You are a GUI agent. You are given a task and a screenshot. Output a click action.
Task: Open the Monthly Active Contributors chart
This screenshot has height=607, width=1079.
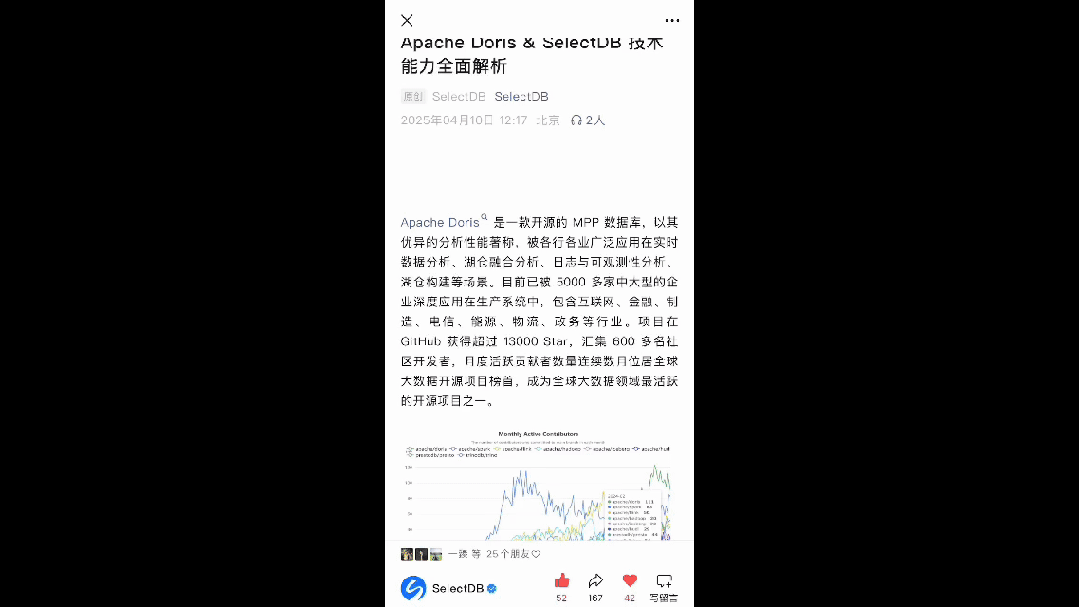pos(539,486)
